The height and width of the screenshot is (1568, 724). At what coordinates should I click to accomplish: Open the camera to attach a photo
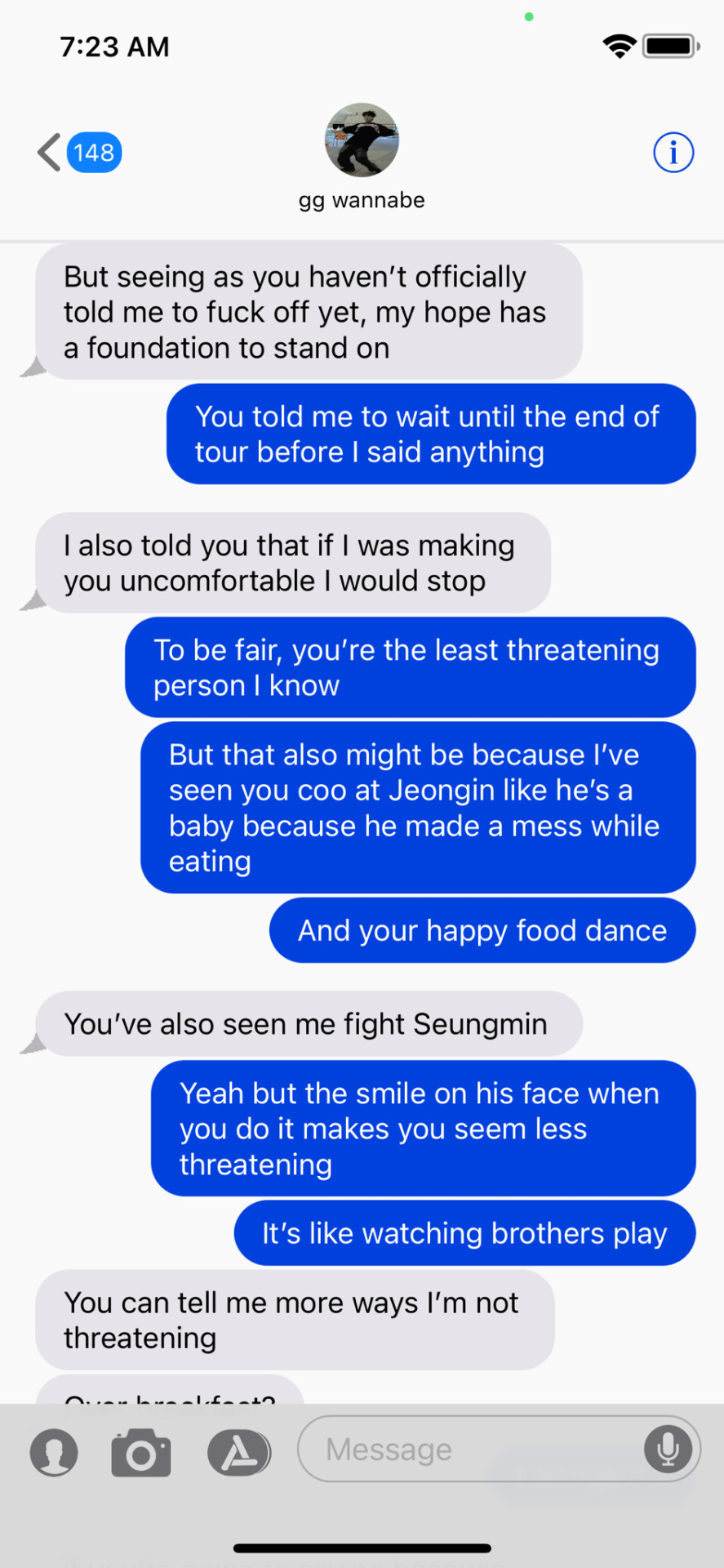click(x=141, y=1453)
